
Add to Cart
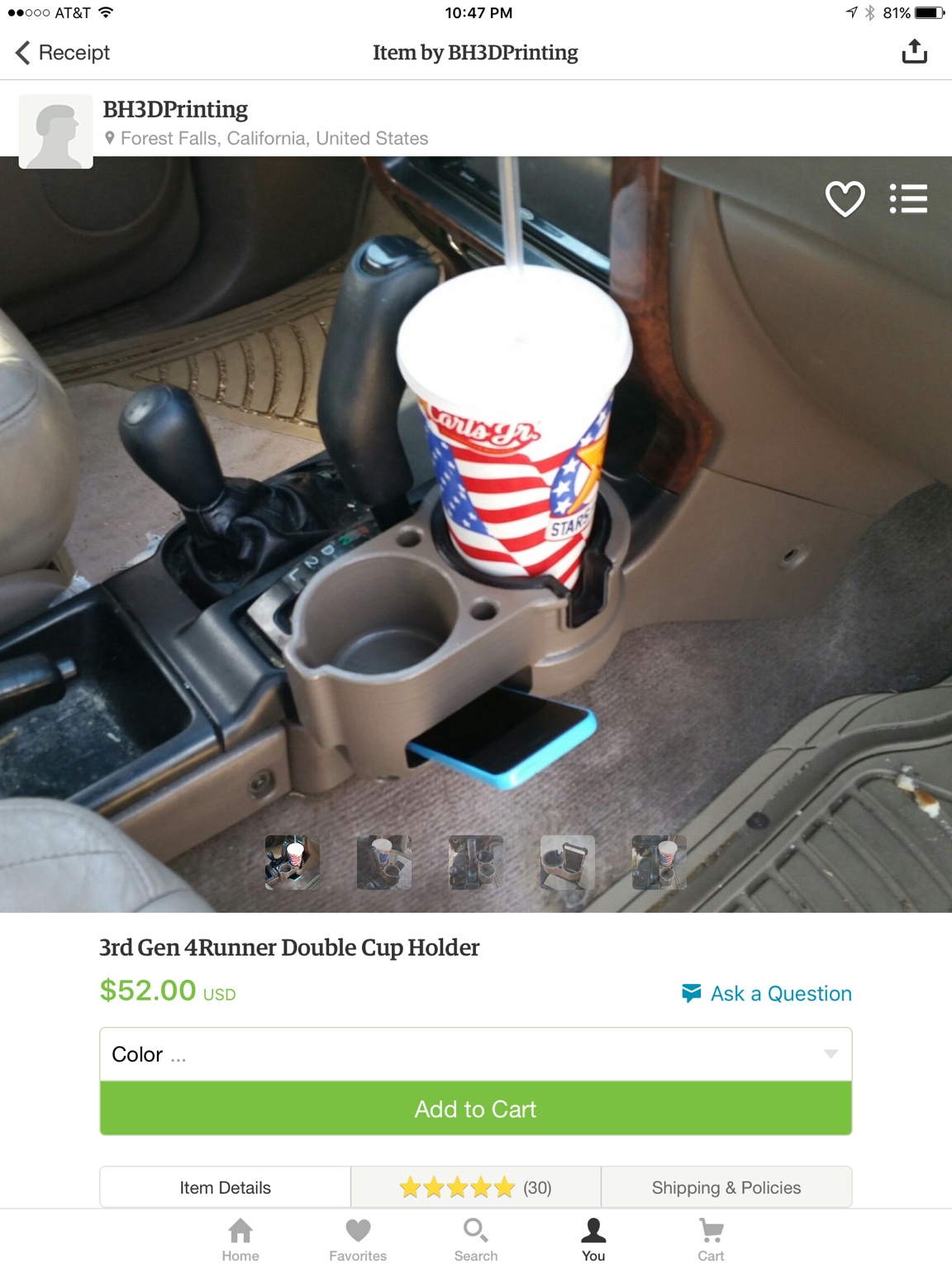[475, 1109]
